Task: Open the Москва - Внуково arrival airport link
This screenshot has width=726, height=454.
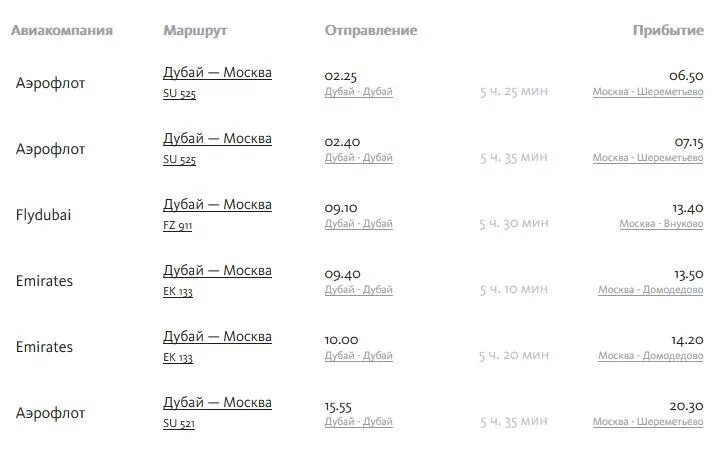Action: (x=661, y=224)
